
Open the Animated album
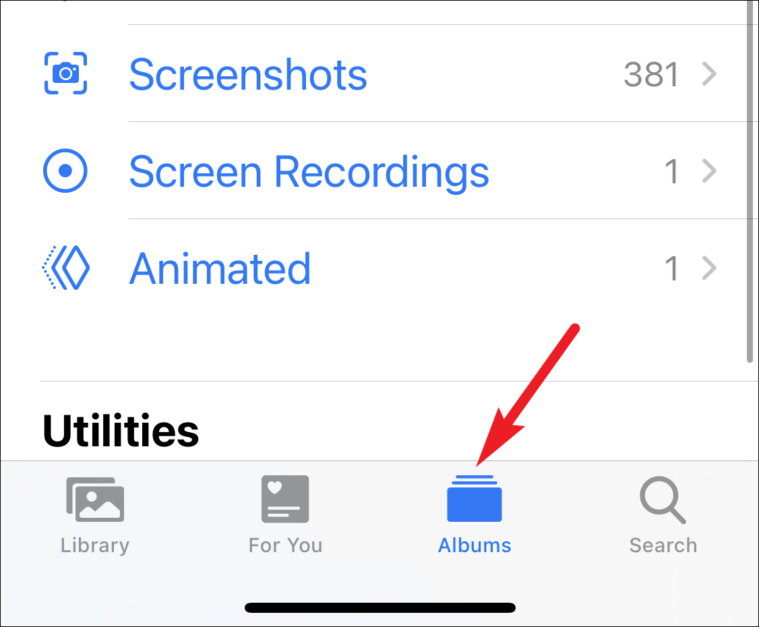(x=220, y=269)
